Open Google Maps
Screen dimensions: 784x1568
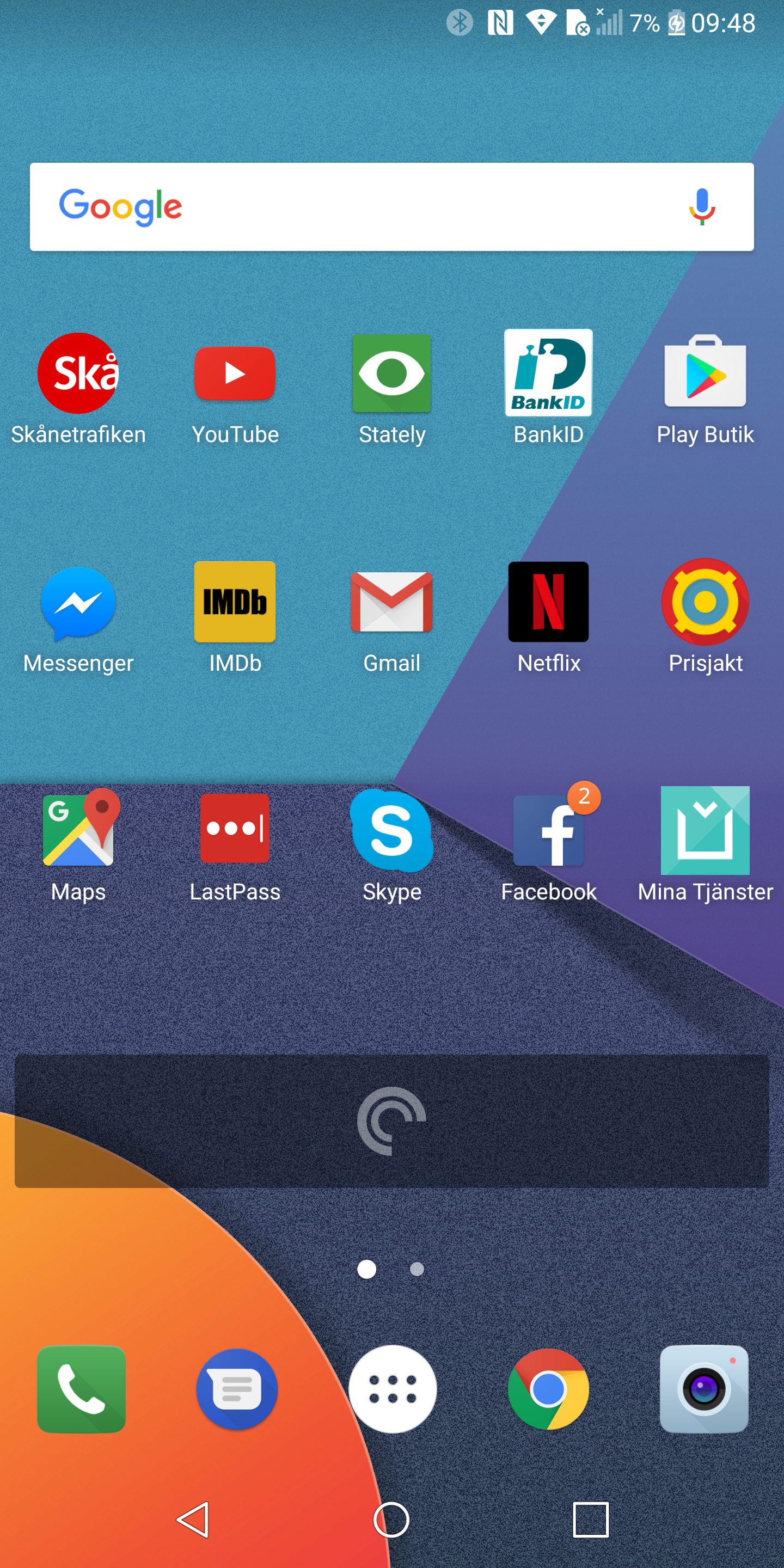[x=78, y=830]
